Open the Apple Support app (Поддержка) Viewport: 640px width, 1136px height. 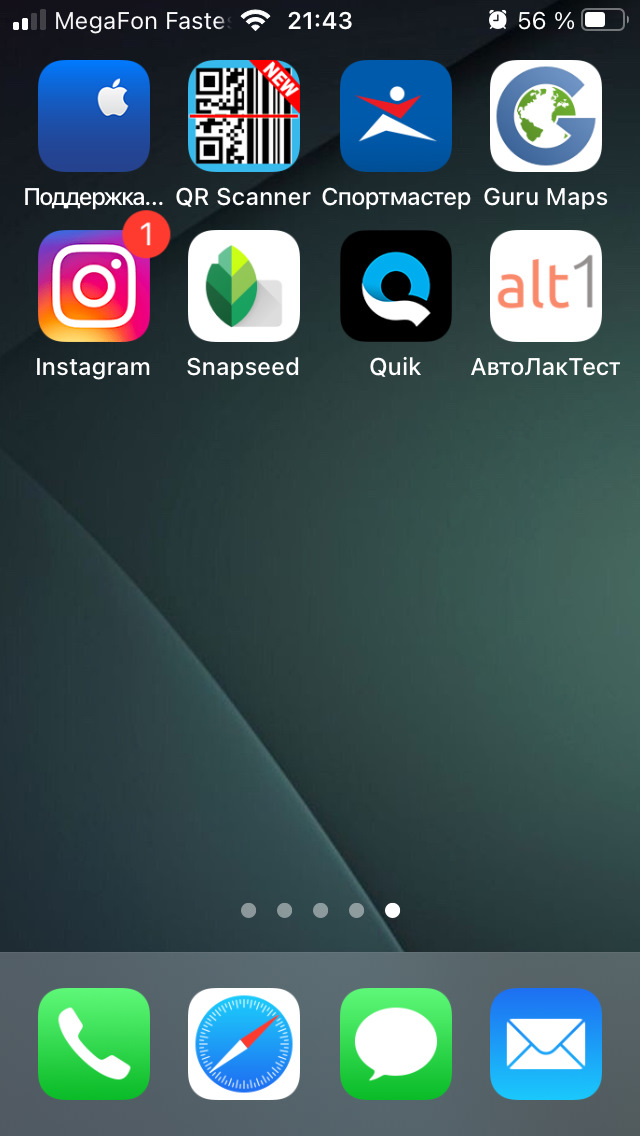[x=94, y=116]
